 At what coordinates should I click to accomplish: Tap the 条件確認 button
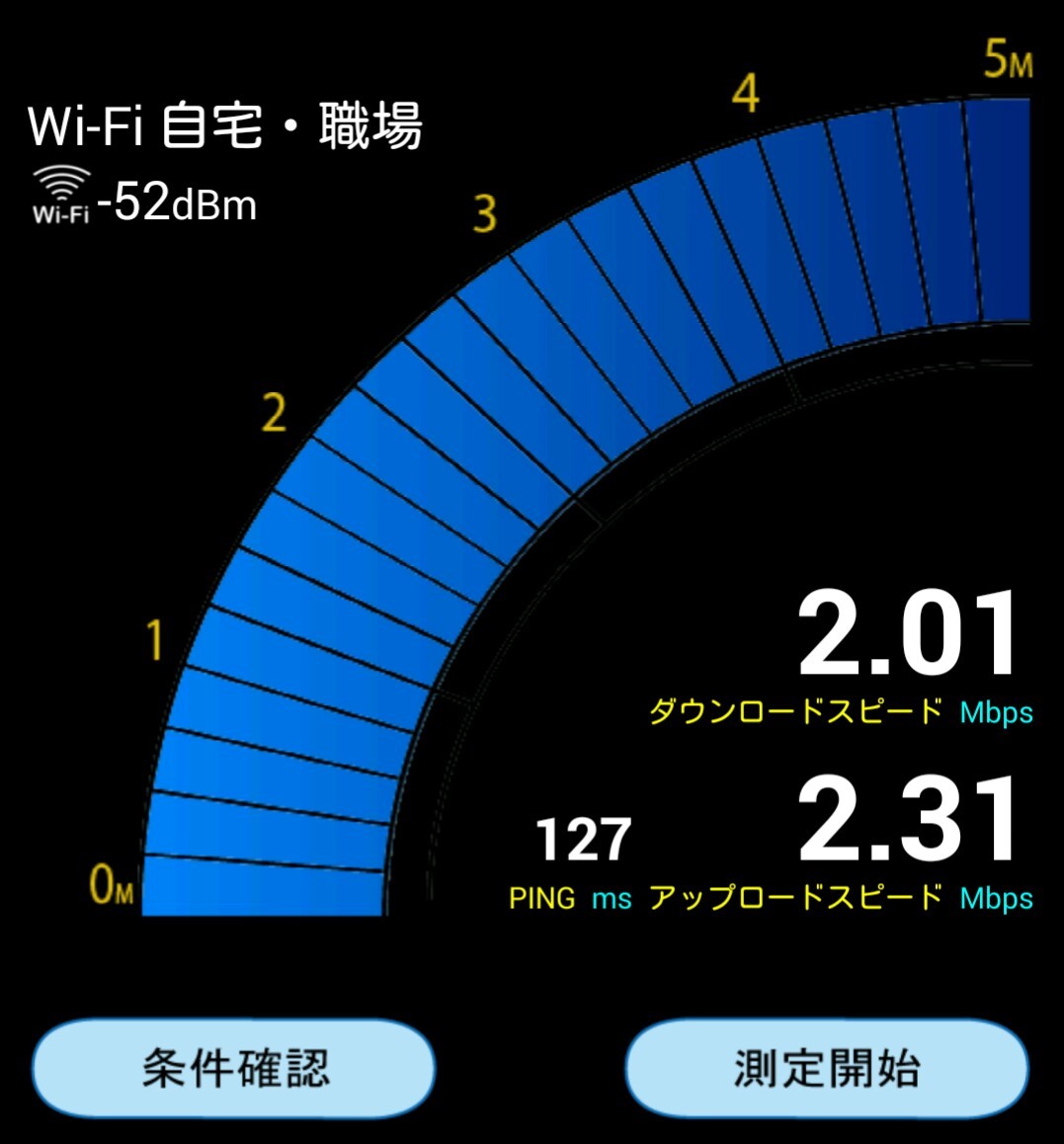click(x=233, y=1068)
